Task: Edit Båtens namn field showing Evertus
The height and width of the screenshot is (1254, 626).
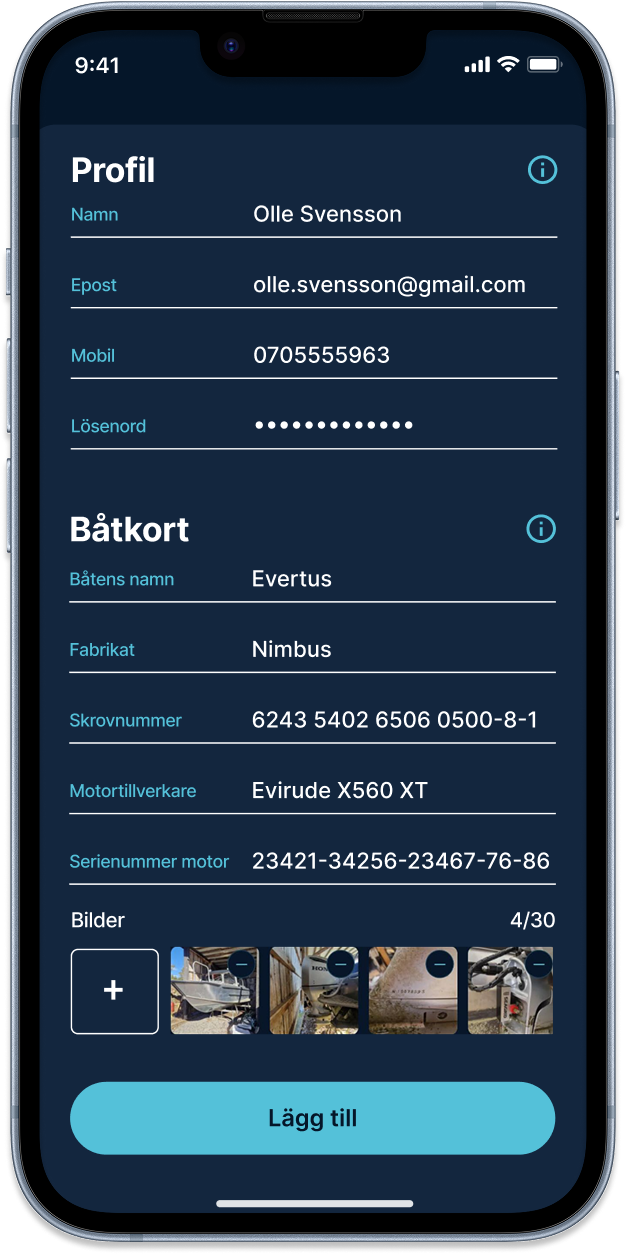Action: point(312,580)
